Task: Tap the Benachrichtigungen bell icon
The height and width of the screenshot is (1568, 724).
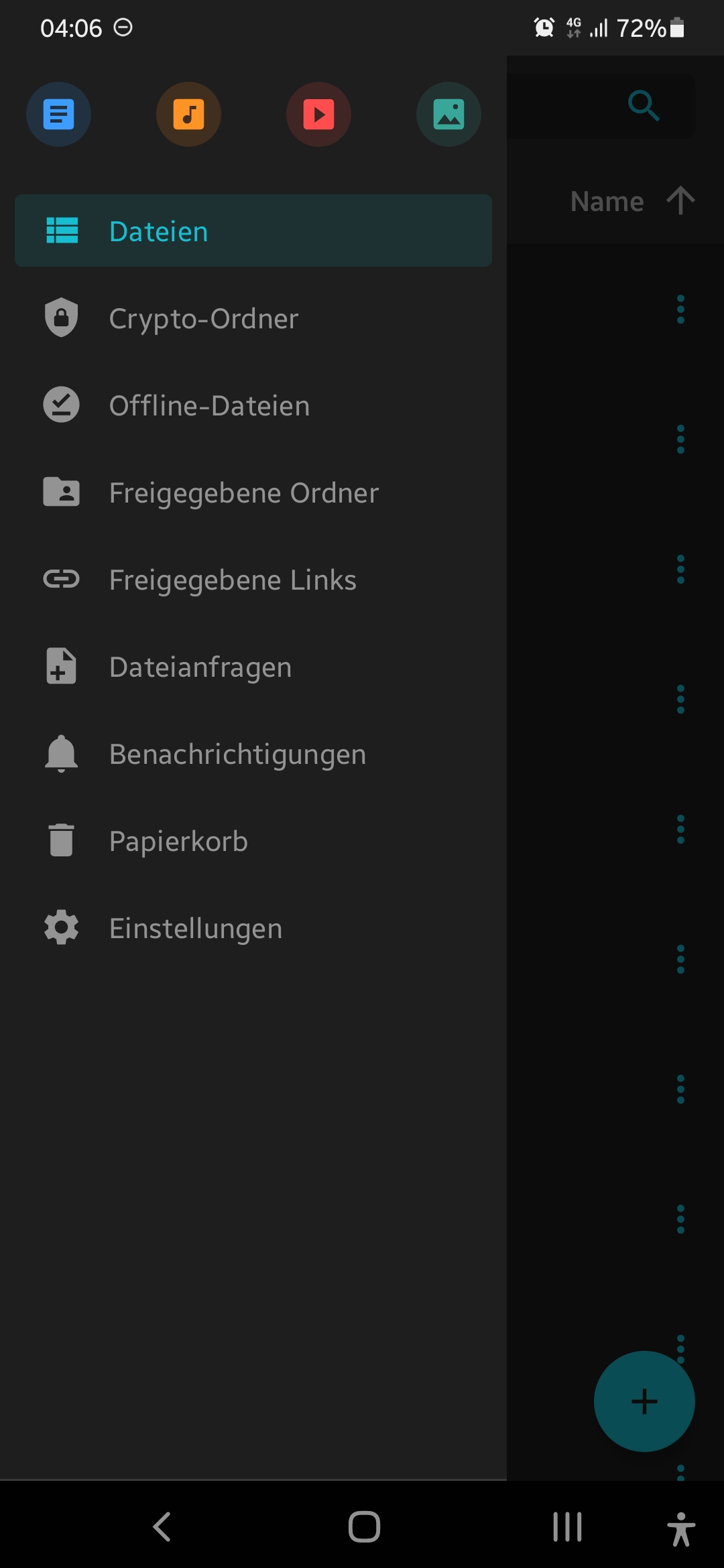Action: [x=61, y=753]
